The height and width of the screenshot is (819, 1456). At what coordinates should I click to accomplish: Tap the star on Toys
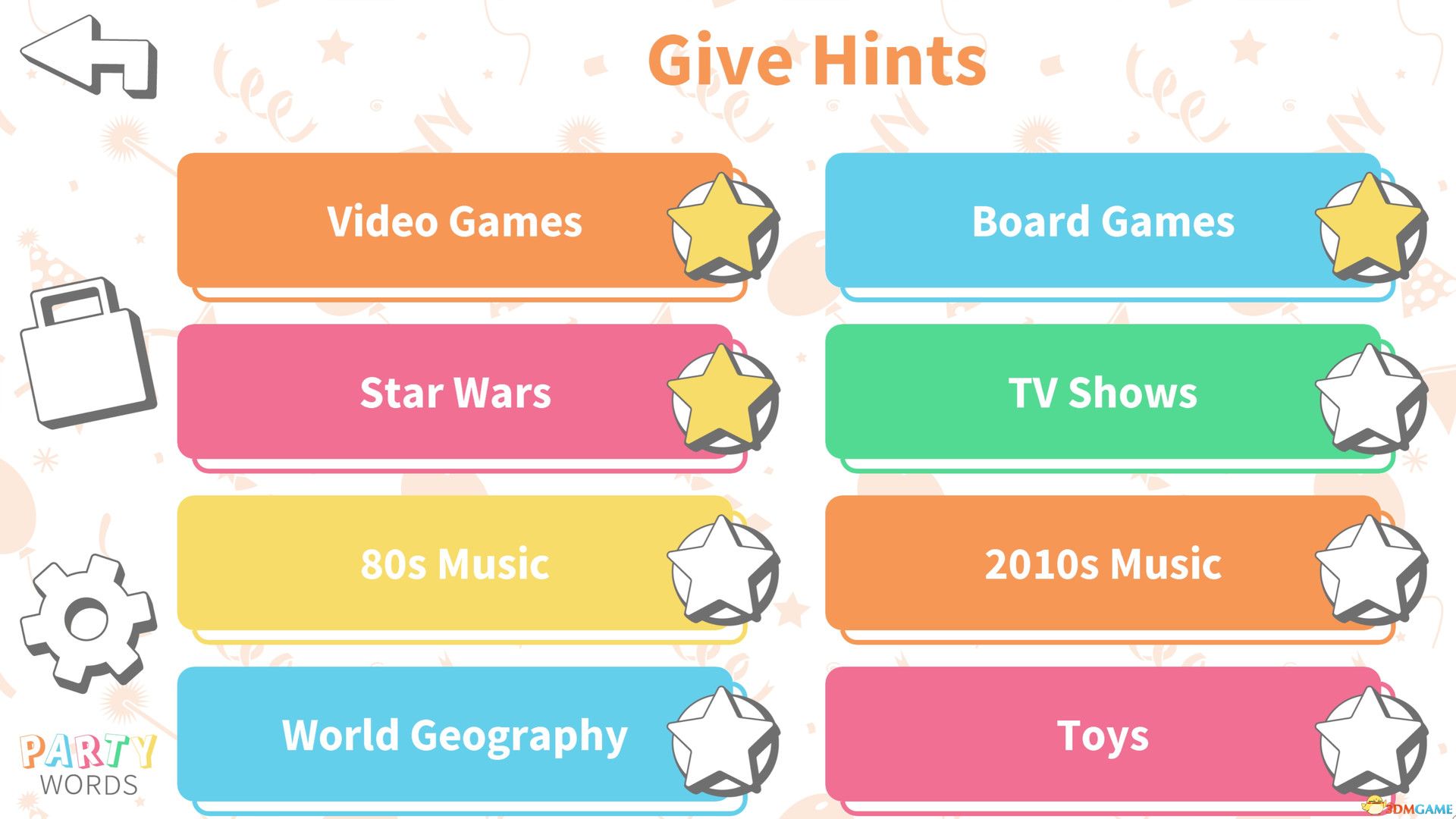1371,742
